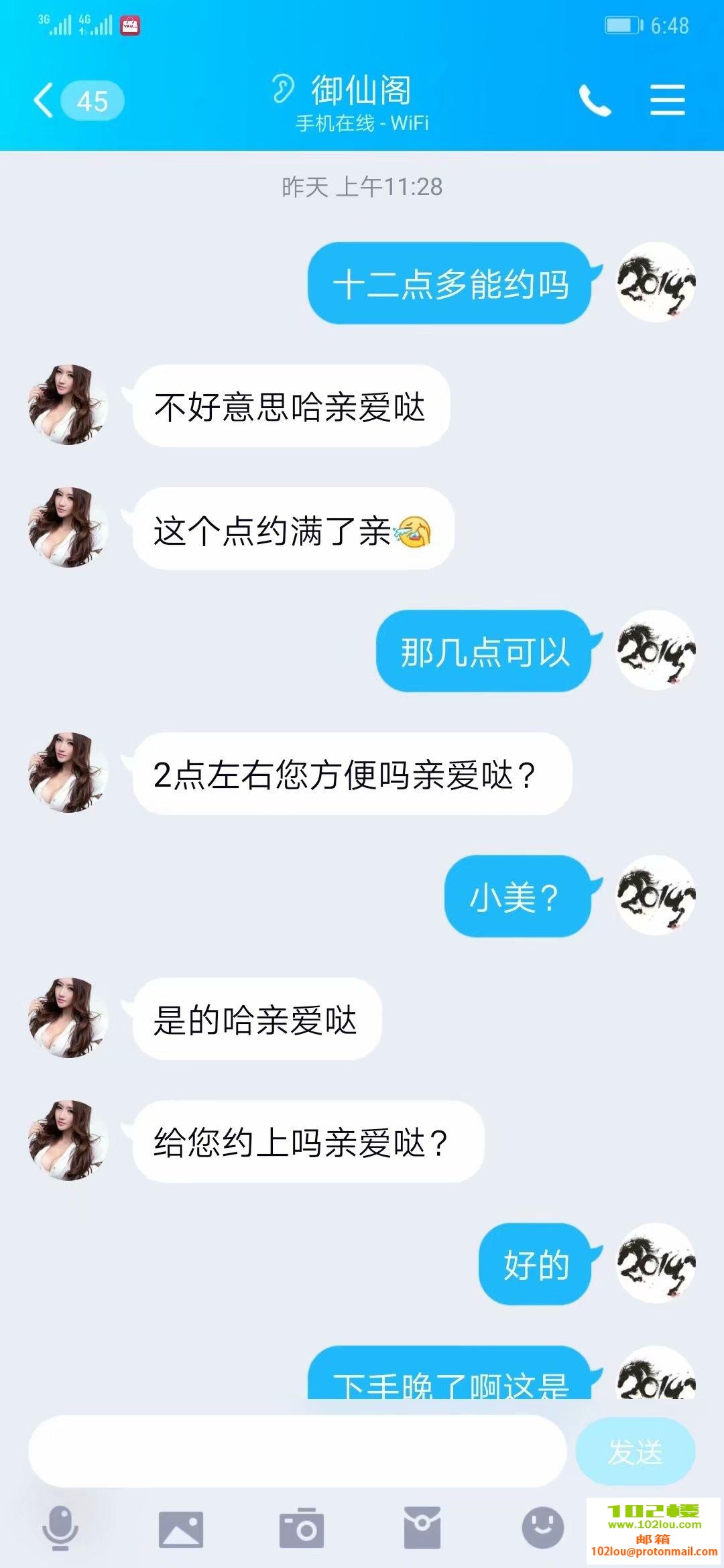The image size is (724, 1568).
Task: Open the emoji picker
Action: tap(542, 1528)
